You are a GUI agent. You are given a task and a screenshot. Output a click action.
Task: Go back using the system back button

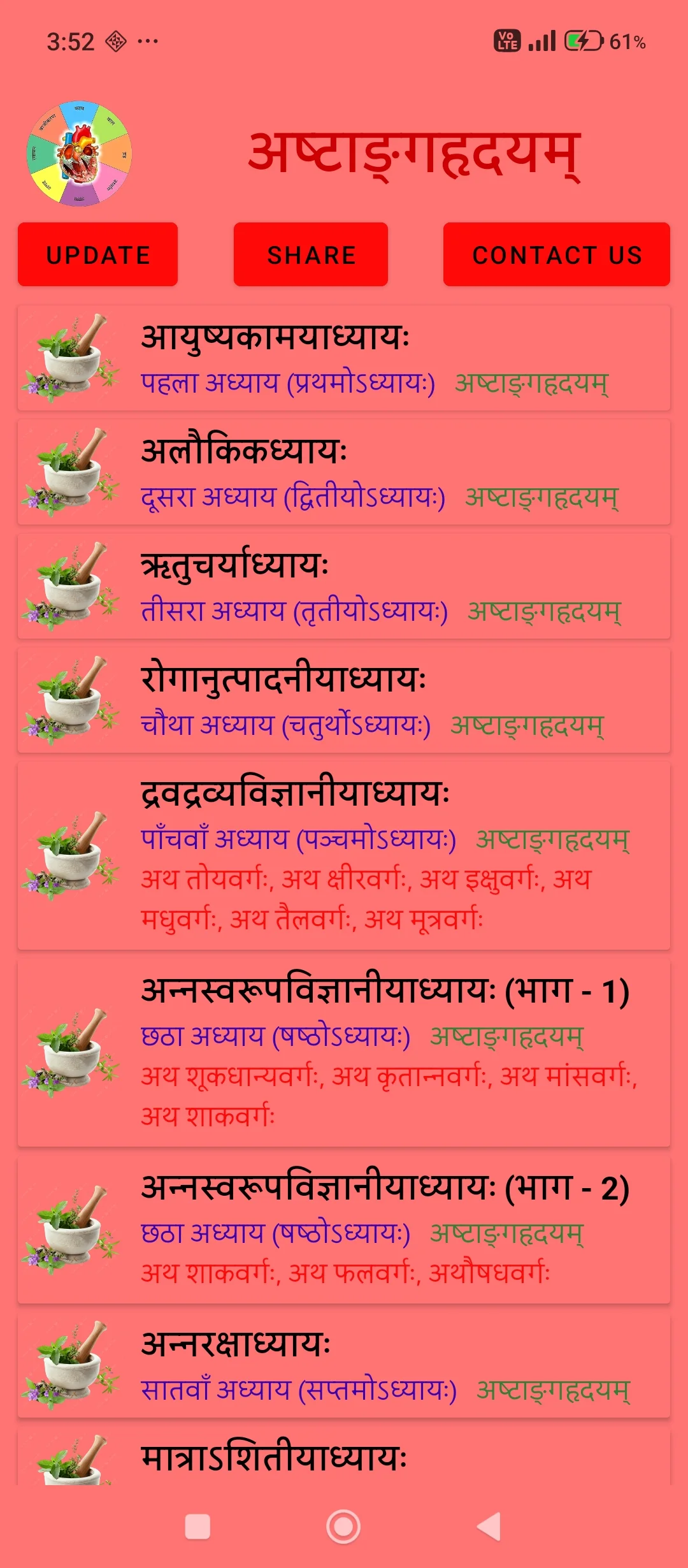[489, 1527]
